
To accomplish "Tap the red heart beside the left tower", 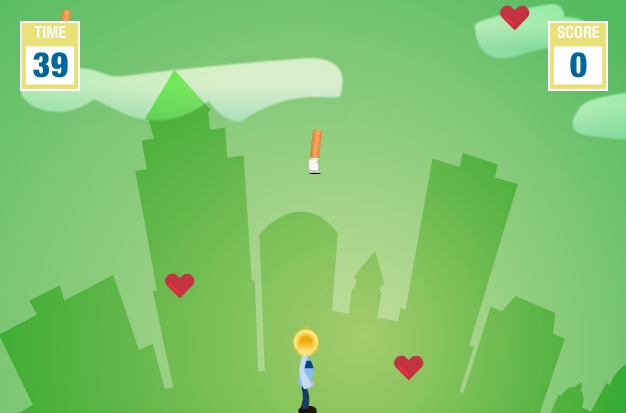I will point(180,285).
